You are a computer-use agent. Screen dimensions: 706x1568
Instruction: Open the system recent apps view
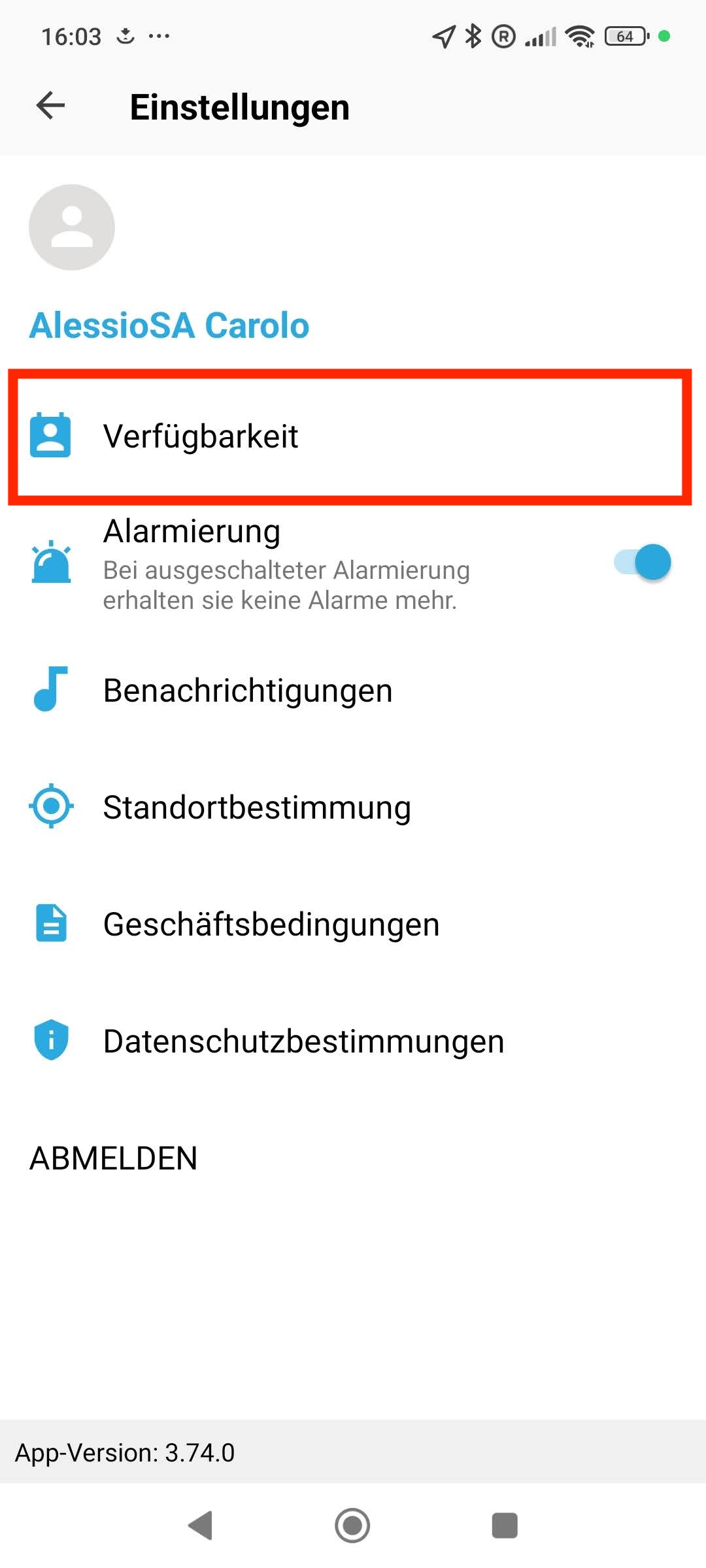504,1526
